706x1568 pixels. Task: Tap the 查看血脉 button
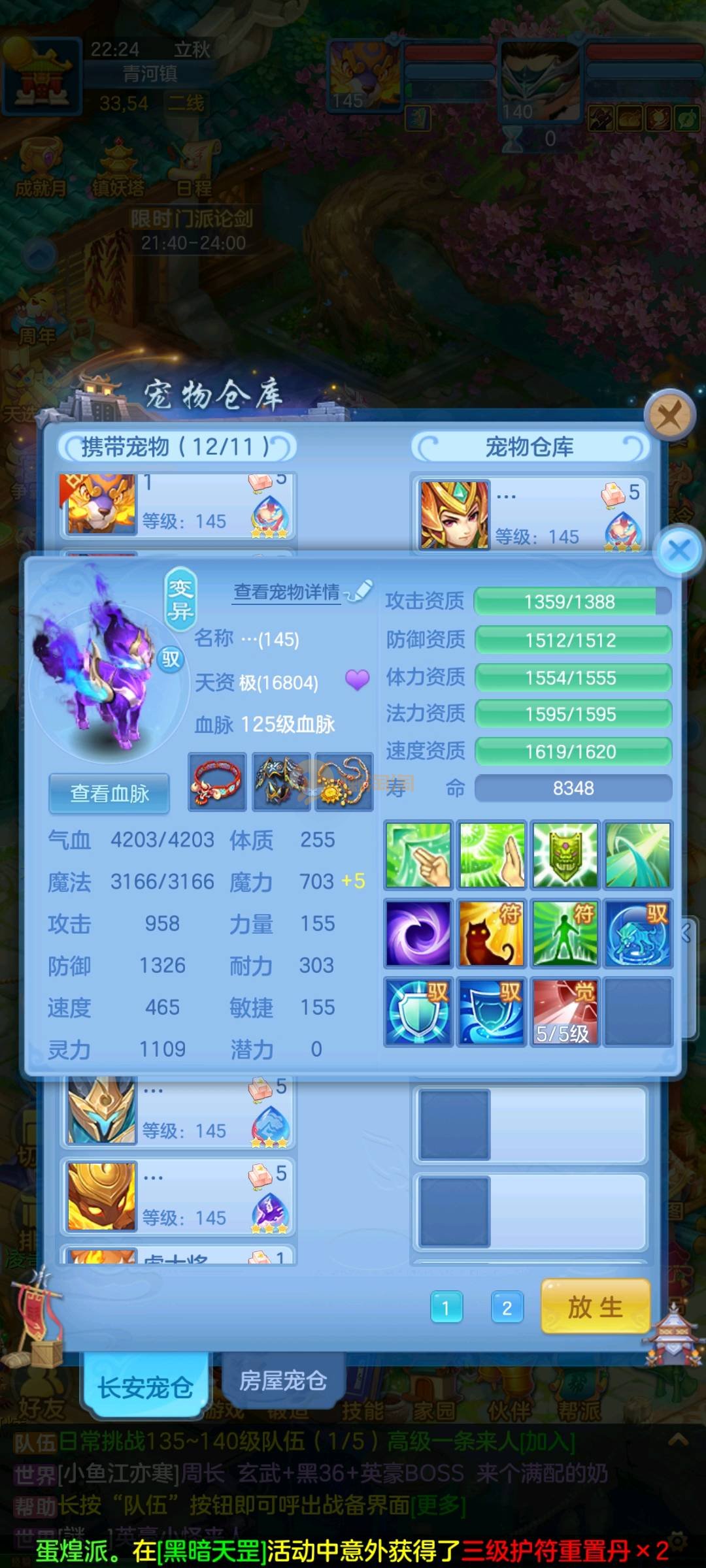click(109, 793)
